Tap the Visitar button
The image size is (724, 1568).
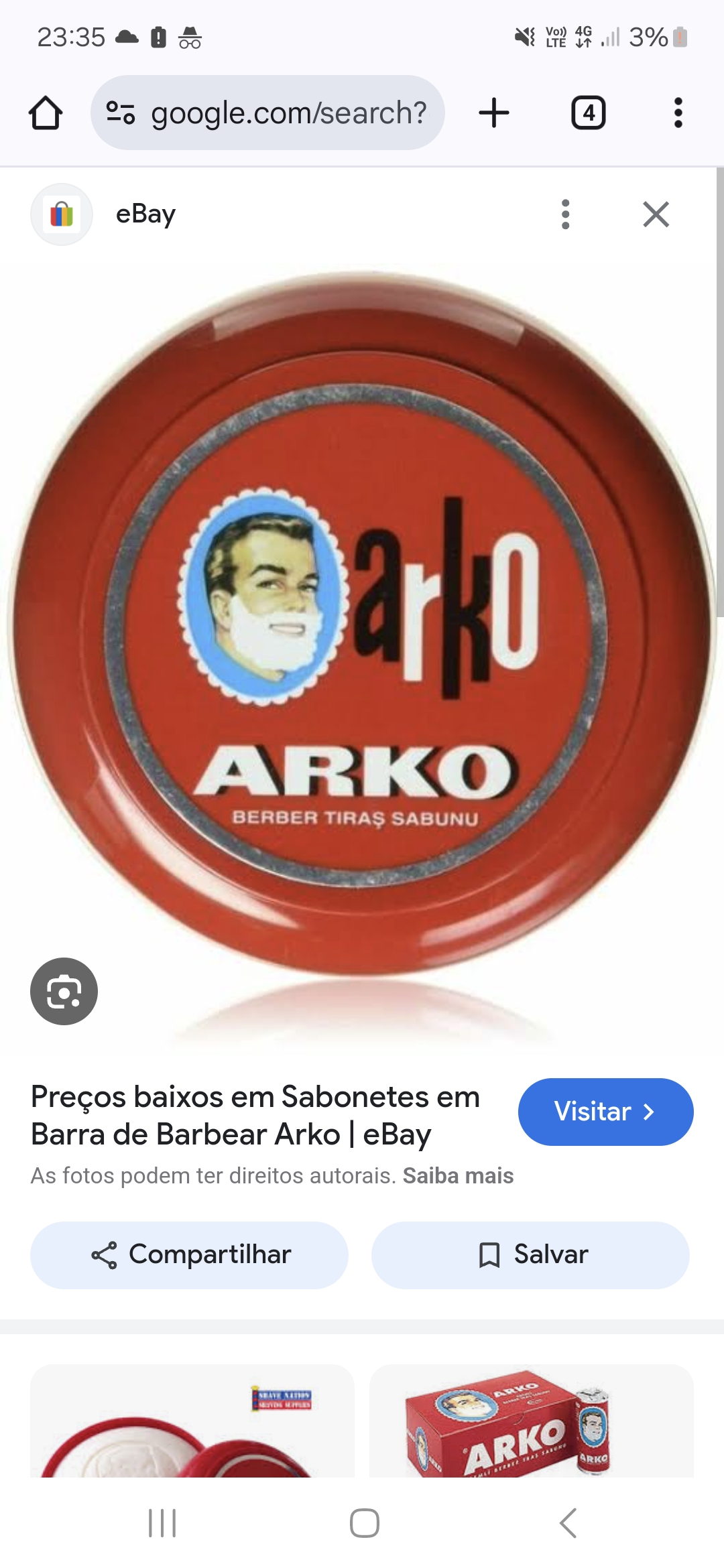605,1112
